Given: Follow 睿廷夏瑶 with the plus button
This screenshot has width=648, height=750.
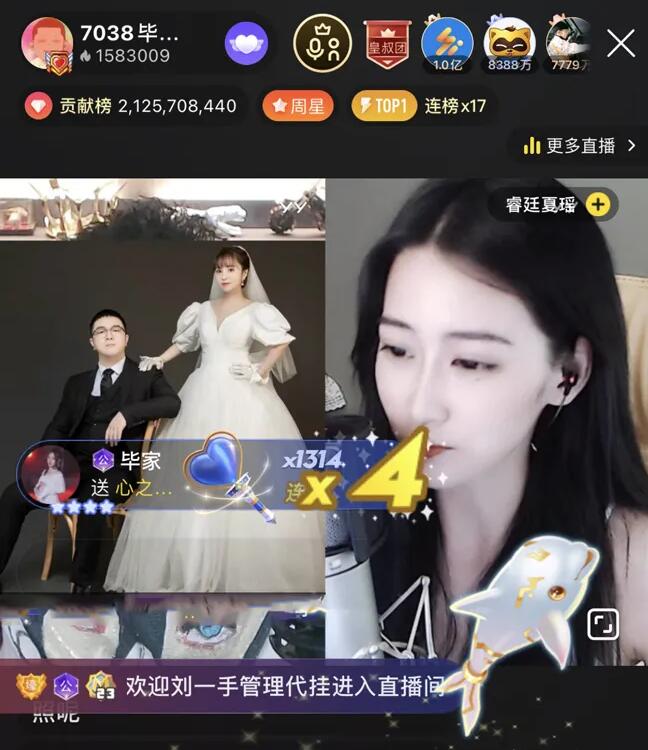Looking at the screenshot, I should tap(597, 205).
